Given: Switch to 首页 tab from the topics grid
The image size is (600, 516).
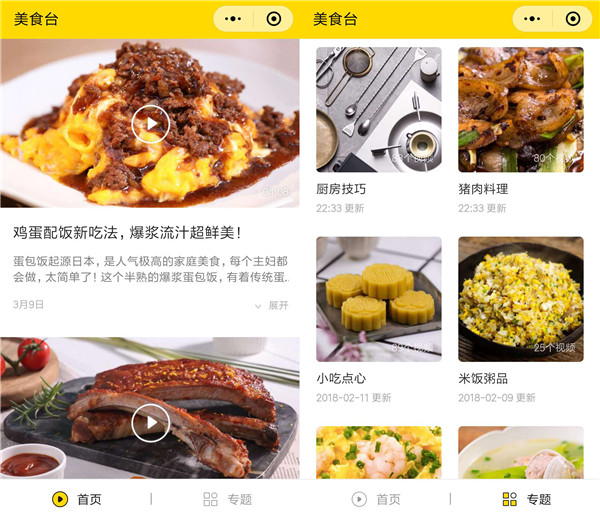Looking at the screenshot, I should point(376,499).
